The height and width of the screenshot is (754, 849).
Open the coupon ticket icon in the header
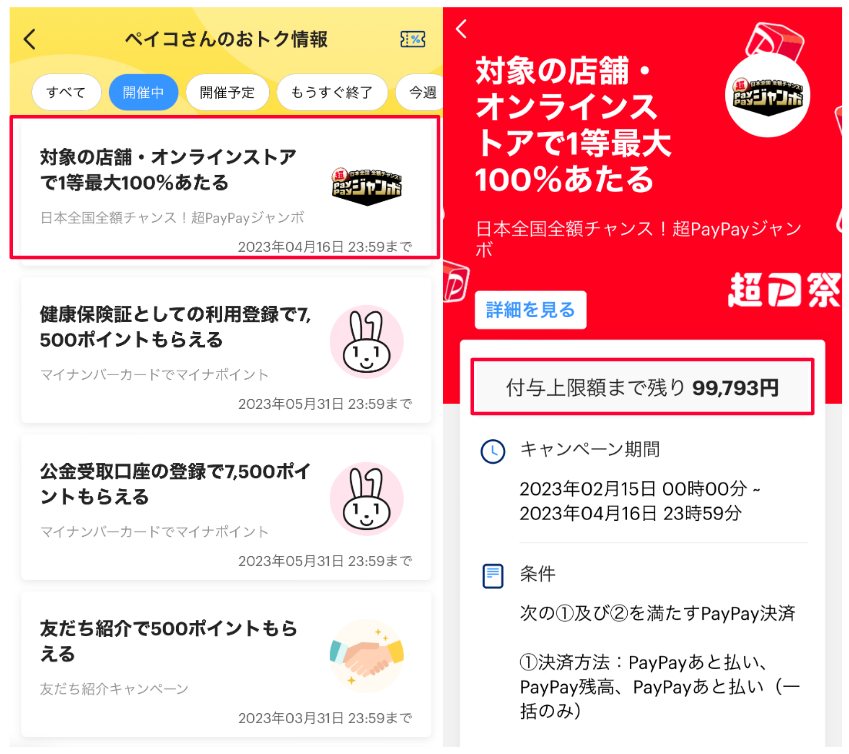coord(412,39)
